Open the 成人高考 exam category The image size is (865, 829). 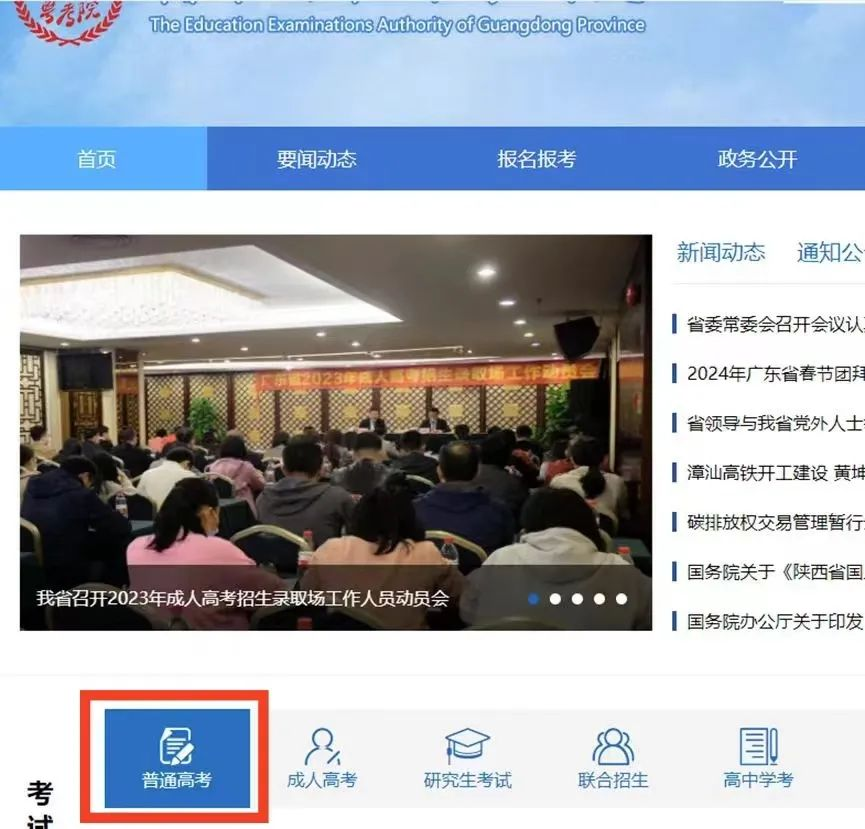point(322,759)
